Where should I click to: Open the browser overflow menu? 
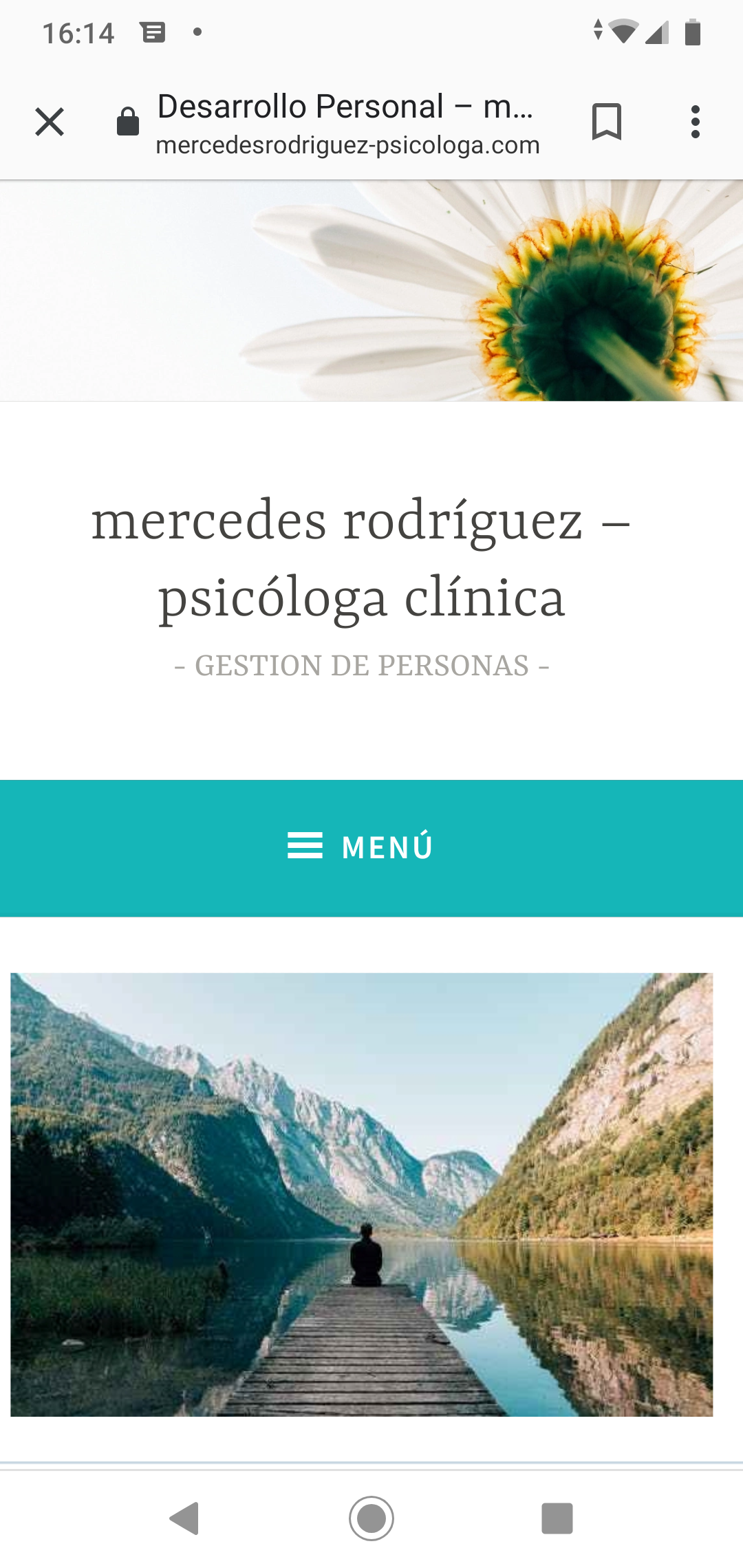(x=695, y=122)
